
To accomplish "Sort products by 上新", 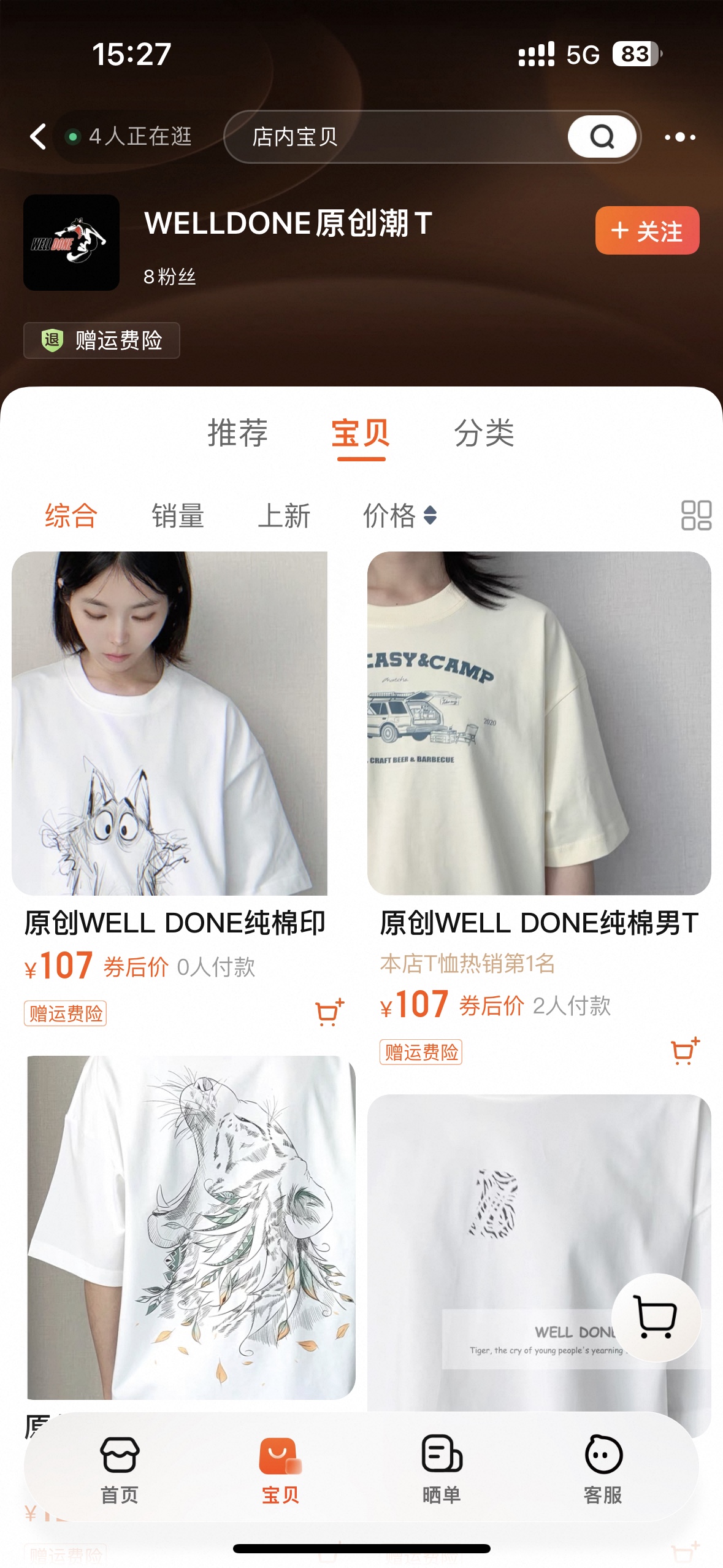I will [284, 515].
